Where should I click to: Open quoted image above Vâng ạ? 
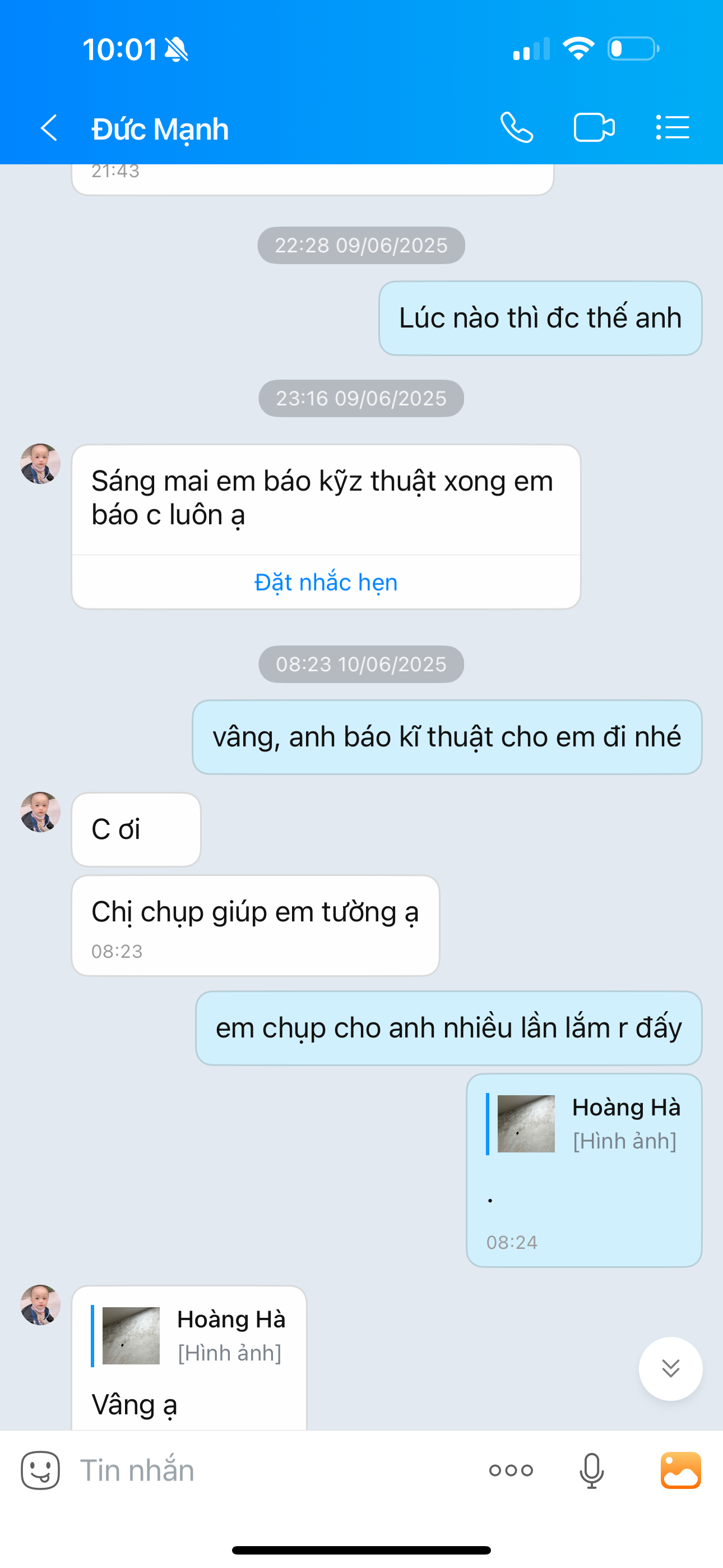tap(131, 1336)
